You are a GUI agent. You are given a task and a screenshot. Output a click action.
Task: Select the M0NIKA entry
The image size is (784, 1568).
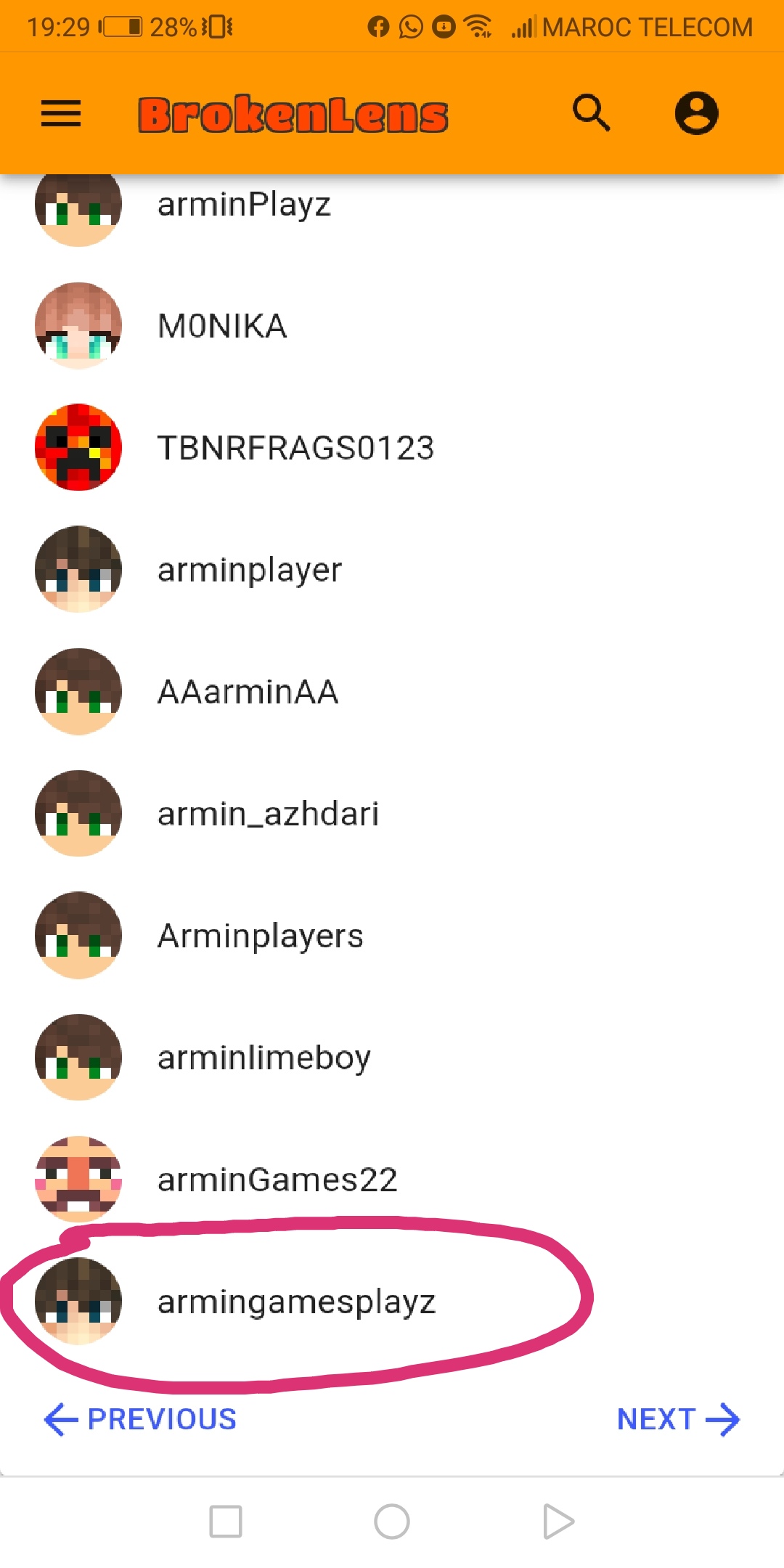tap(392, 326)
